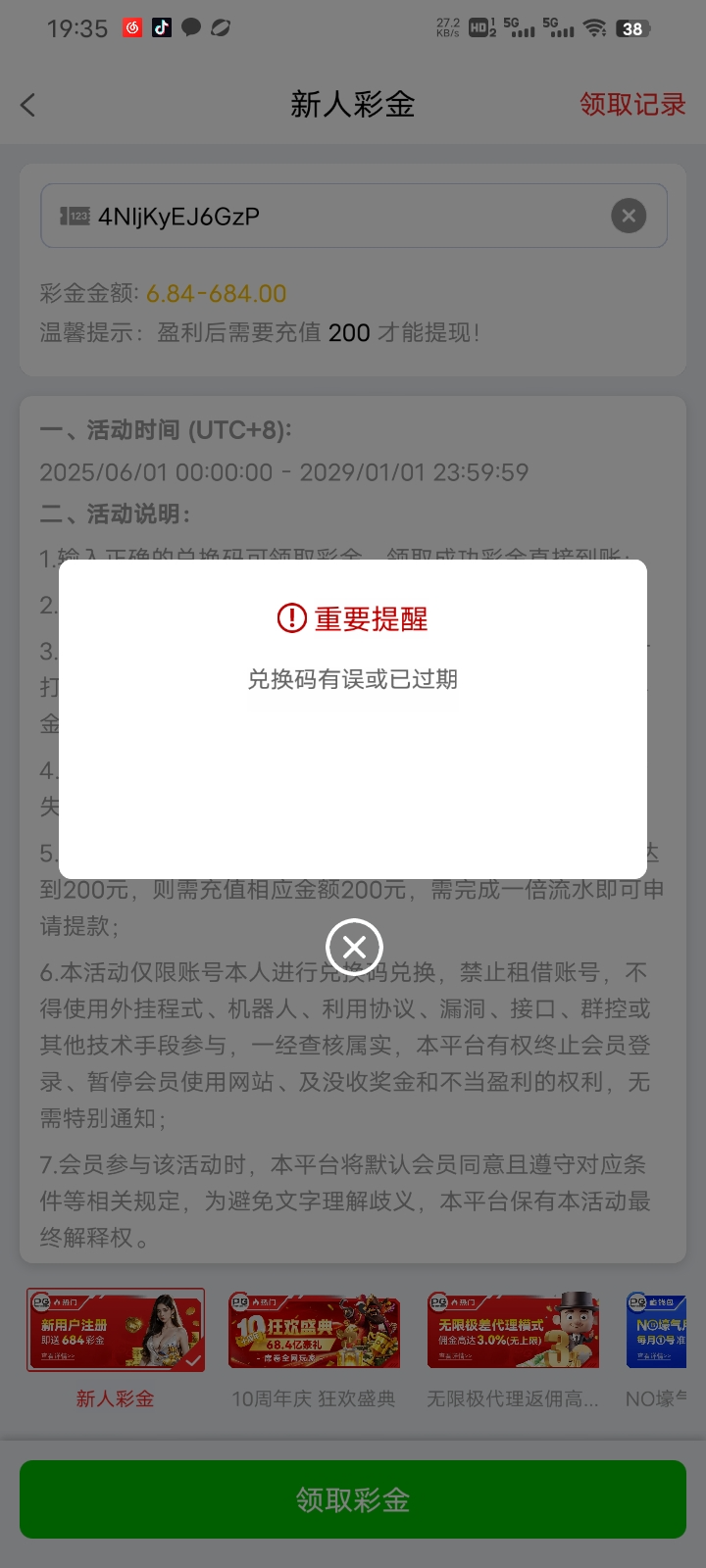The width and height of the screenshot is (706, 1568).
Task: Open the 10周年庆 狂欢盛典 promotion
Action: coord(314,1348)
